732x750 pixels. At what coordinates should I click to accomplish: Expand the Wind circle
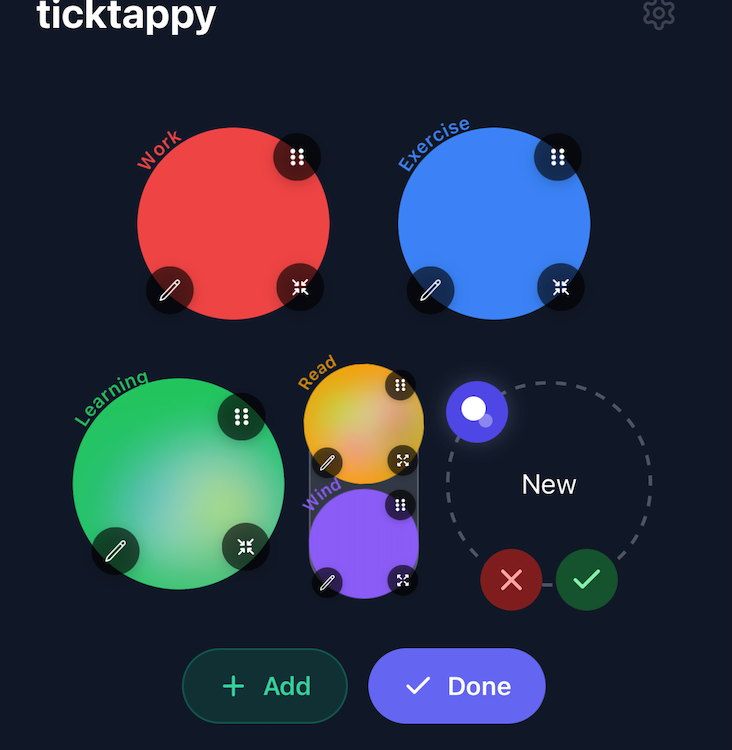click(x=402, y=580)
